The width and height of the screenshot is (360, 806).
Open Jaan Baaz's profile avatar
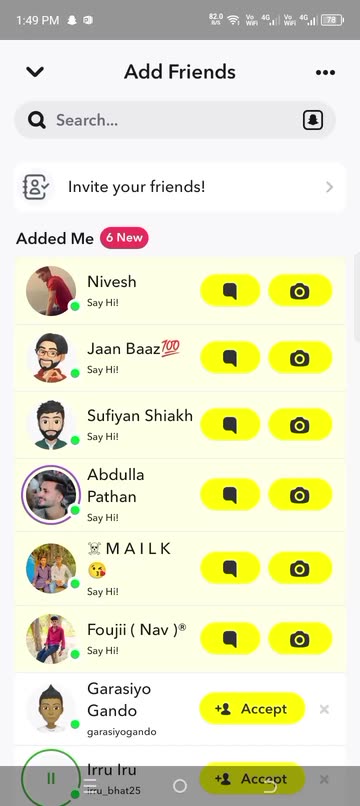(x=50, y=357)
